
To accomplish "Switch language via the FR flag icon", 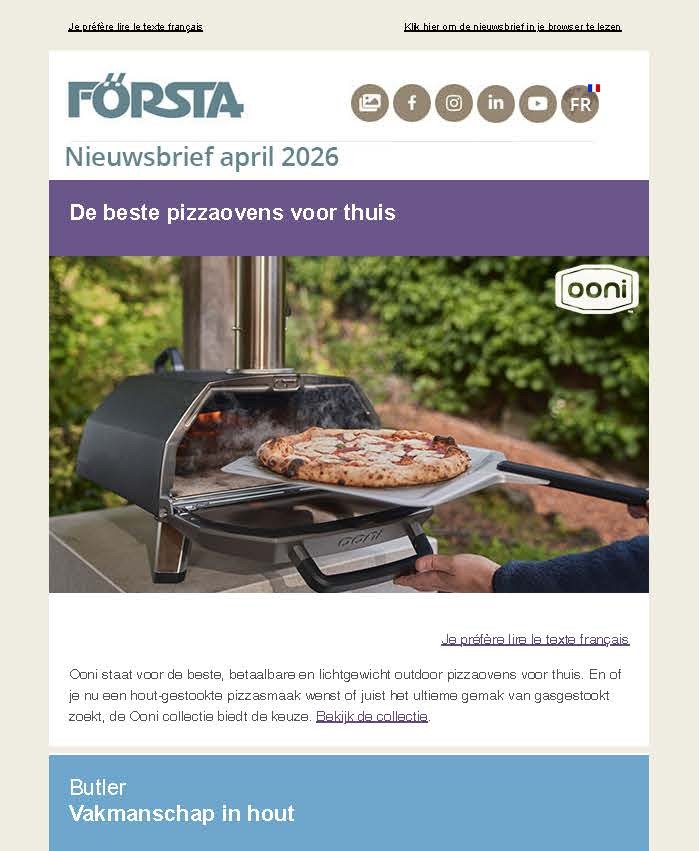I will [580, 103].
